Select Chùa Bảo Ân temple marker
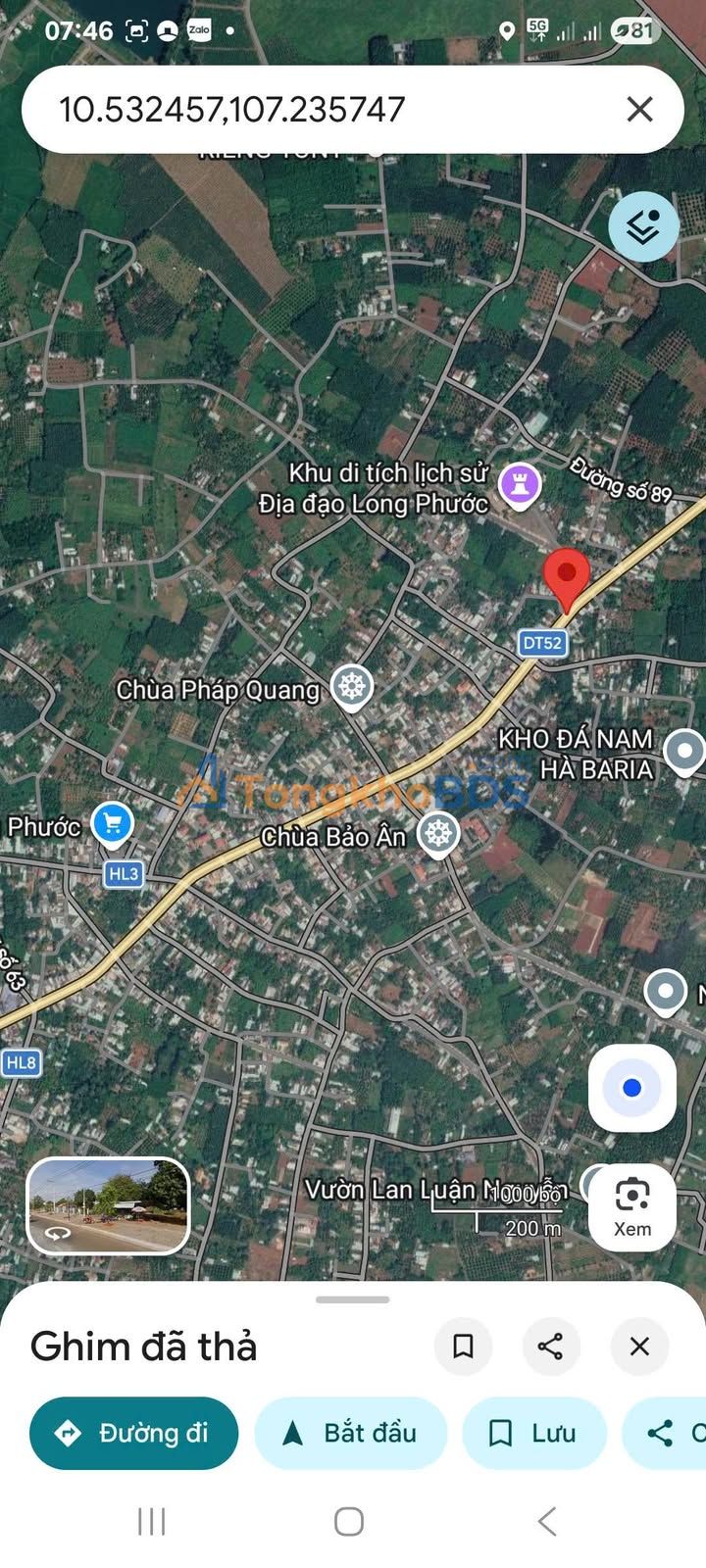The height and width of the screenshot is (1568, 706). click(x=438, y=833)
